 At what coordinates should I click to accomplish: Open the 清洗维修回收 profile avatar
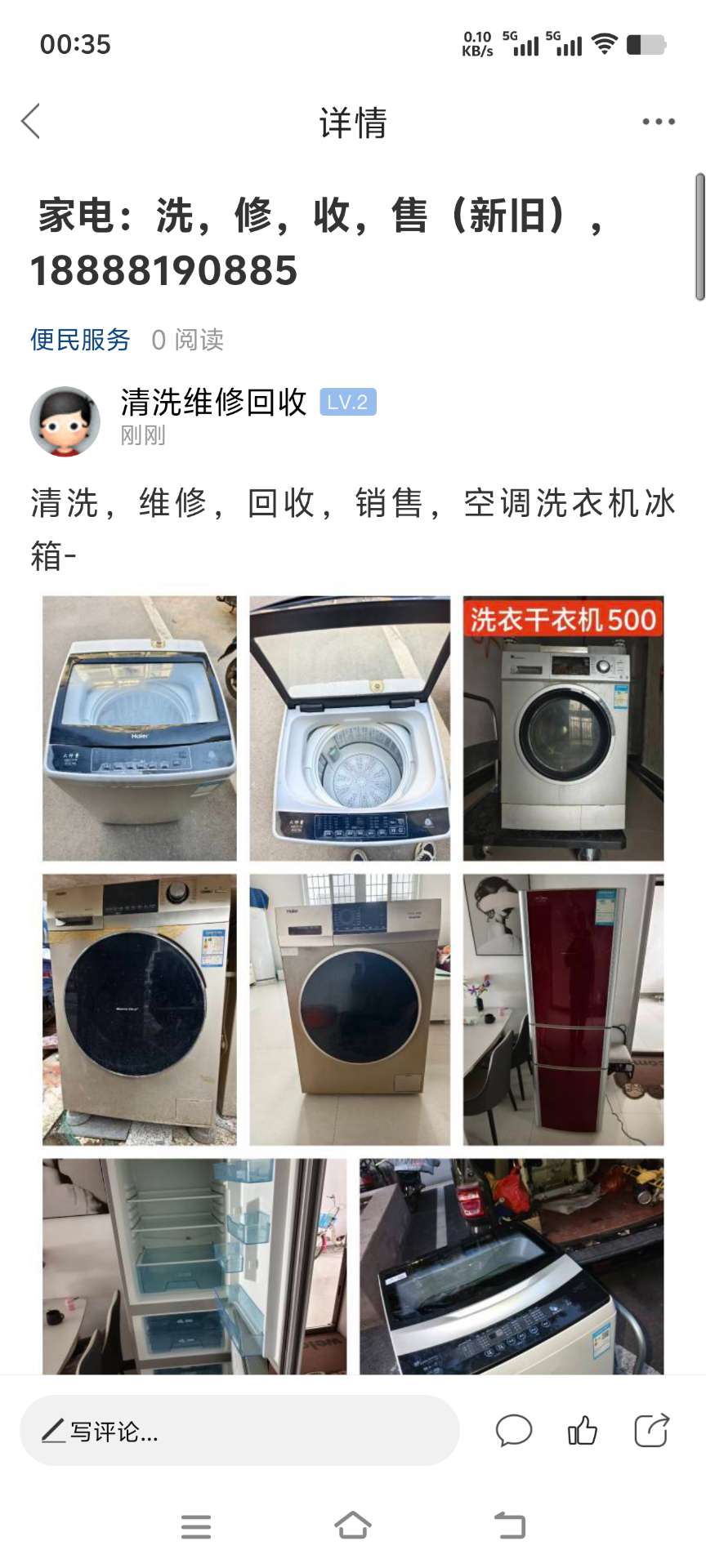[65, 421]
